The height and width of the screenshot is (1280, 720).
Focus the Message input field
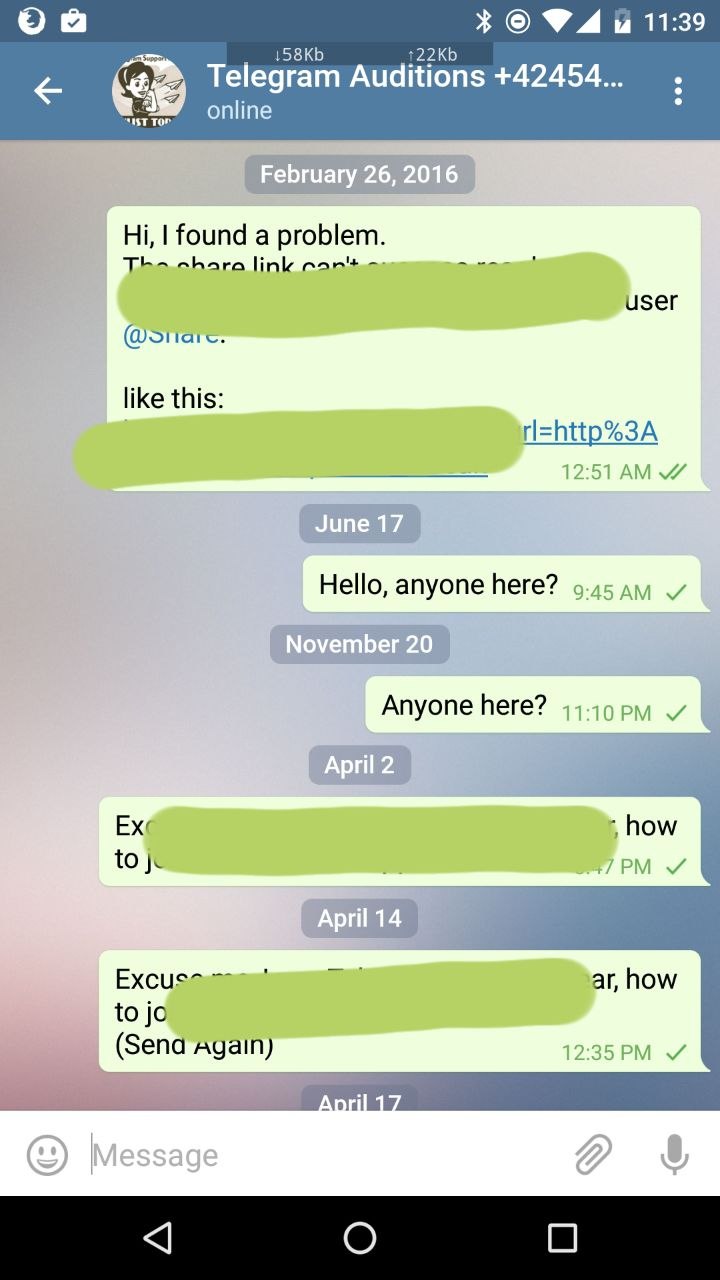pyautogui.click(x=320, y=1155)
